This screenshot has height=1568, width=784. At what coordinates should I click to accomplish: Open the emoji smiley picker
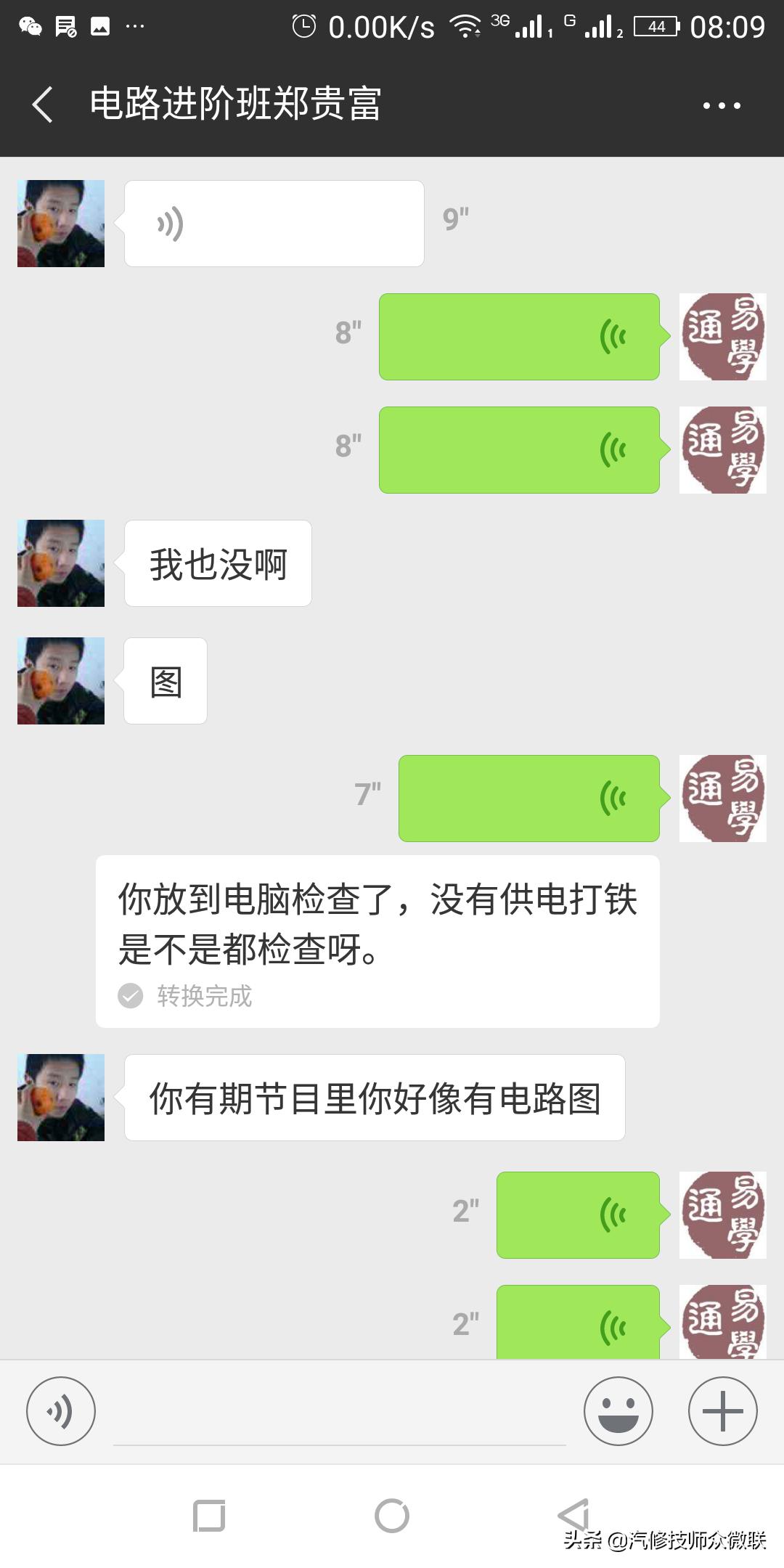(618, 1410)
